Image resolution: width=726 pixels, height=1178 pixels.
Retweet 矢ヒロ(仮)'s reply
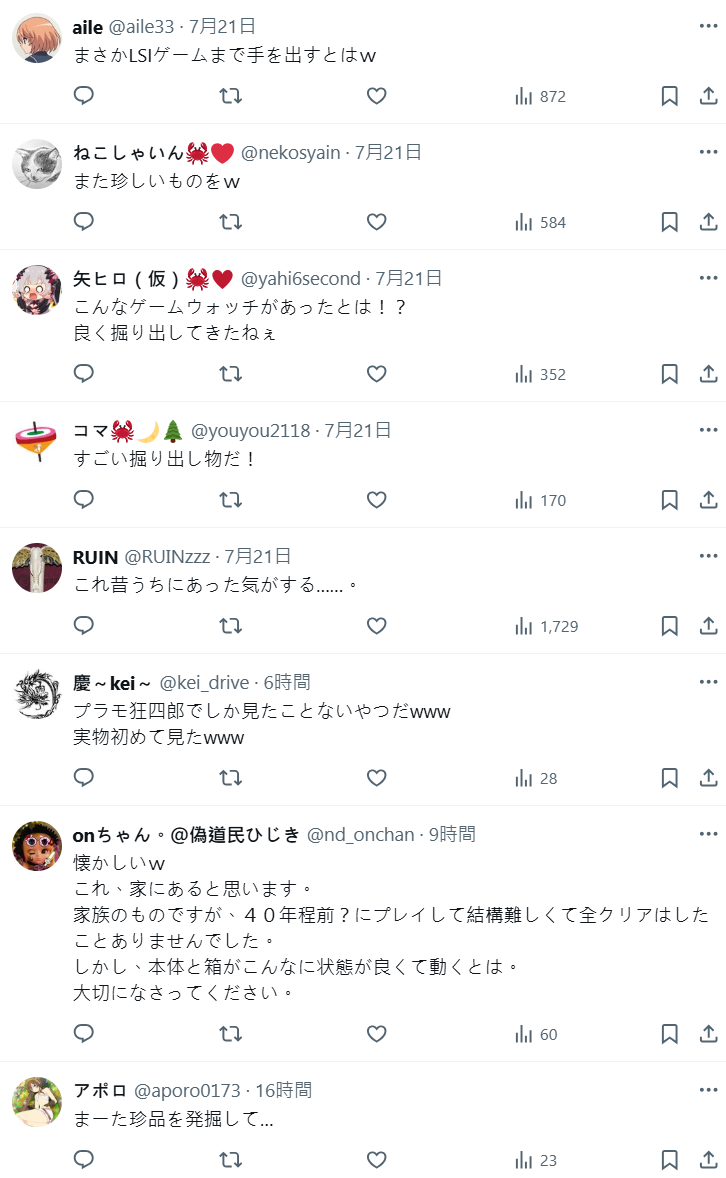(x=230, y=374)
